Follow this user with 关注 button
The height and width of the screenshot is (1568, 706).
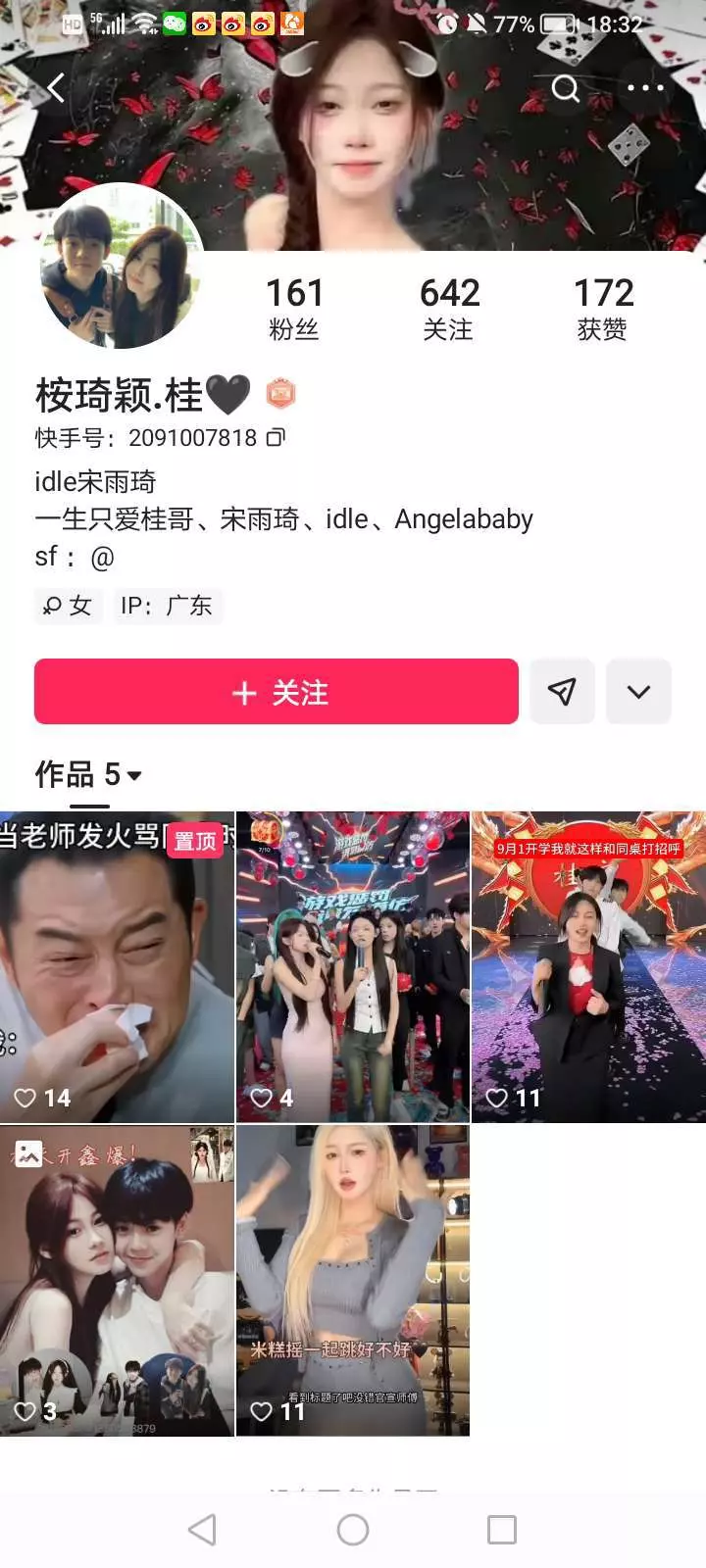point(277,692)
